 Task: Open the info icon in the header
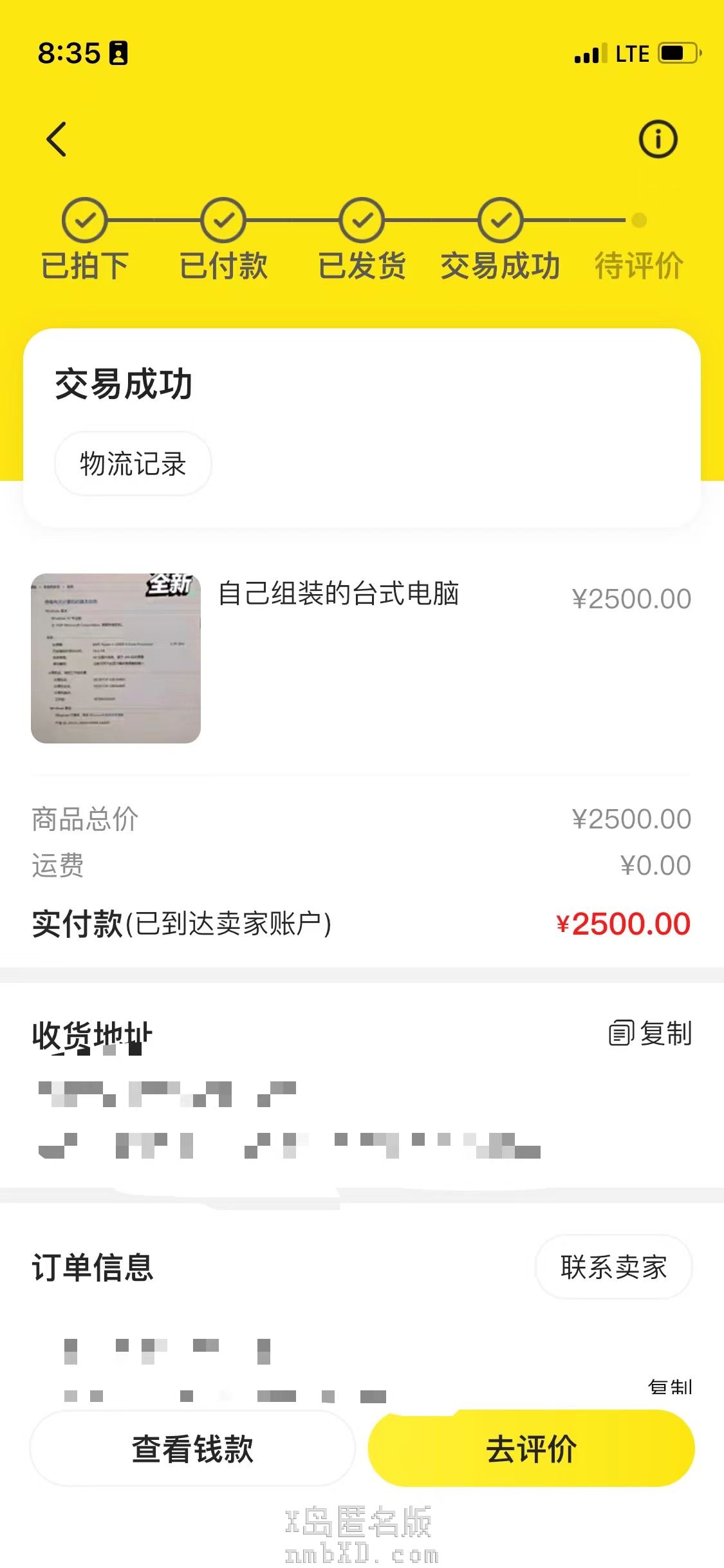tap(658, 139)
